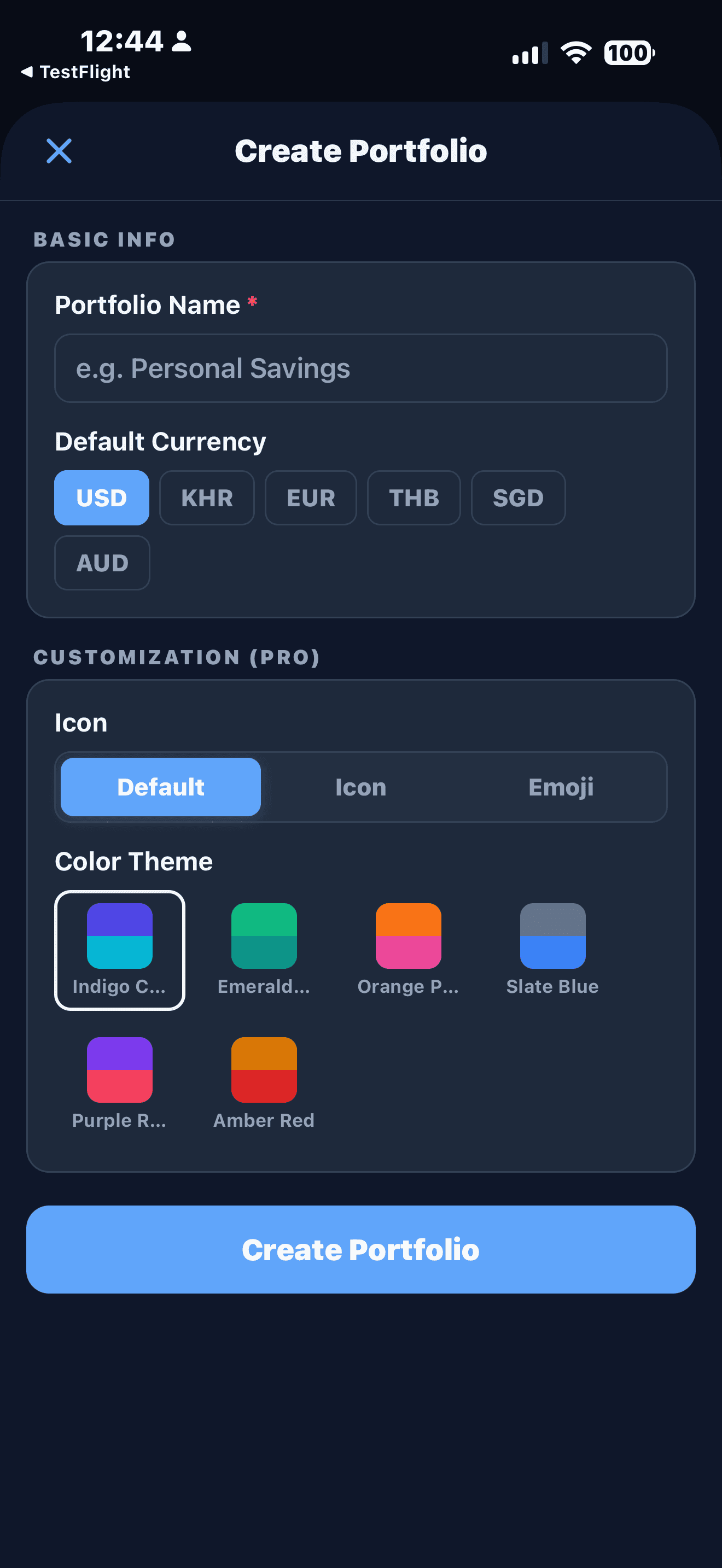This screenshot has width=722, height=1568.
Task: Return to TestFlight via the back link
Action: tap(74, 71)
